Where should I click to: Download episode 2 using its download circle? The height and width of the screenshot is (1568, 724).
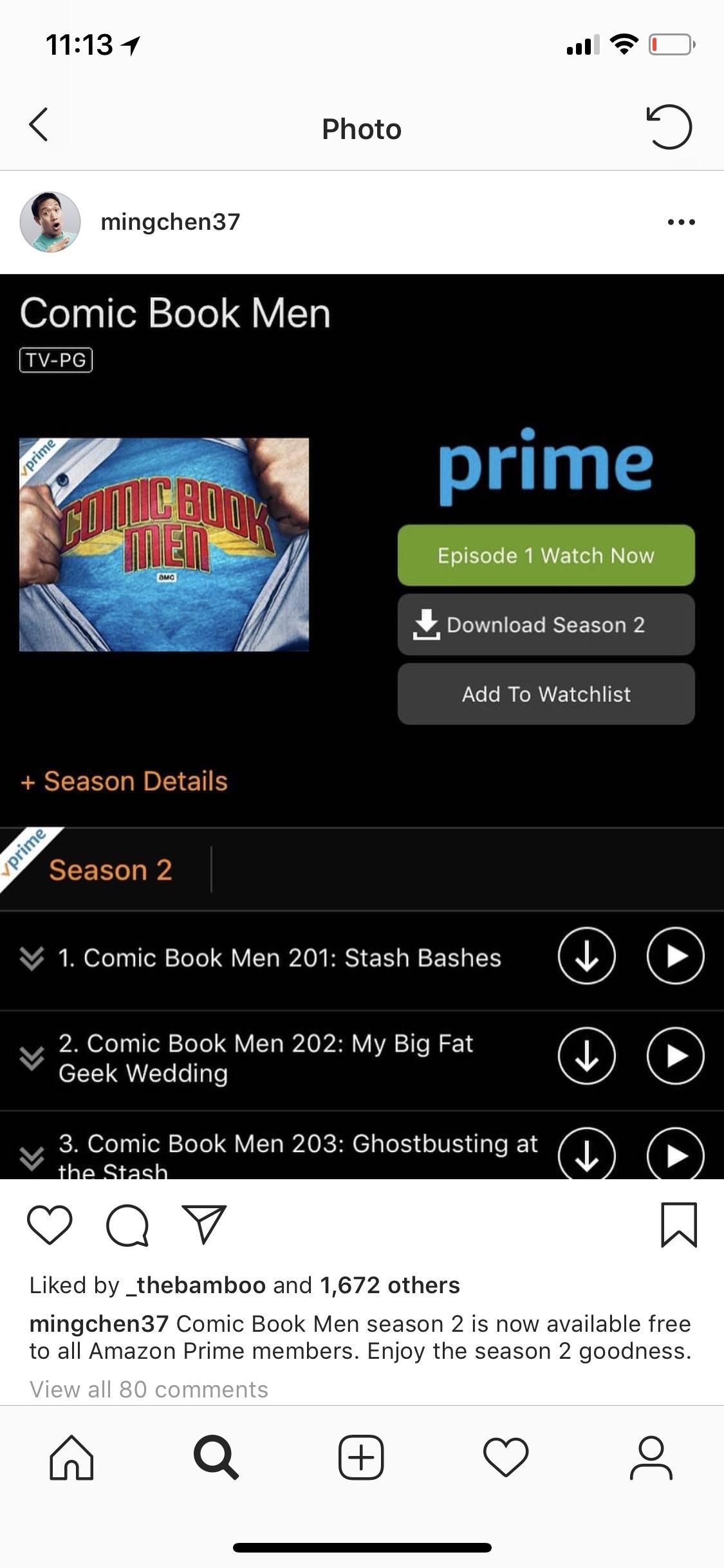[x=586, y=1056]
